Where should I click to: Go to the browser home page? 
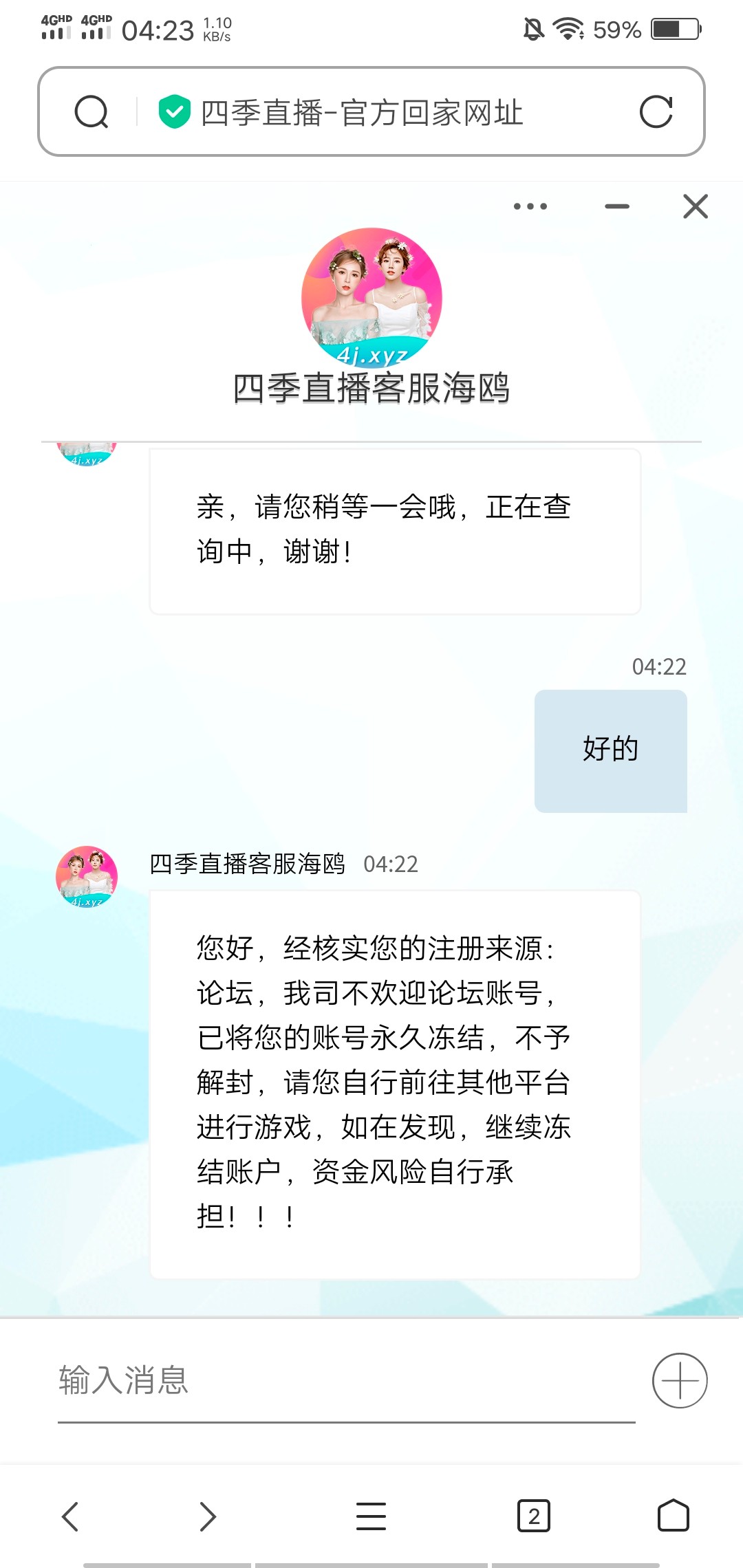coord(673,1516)
